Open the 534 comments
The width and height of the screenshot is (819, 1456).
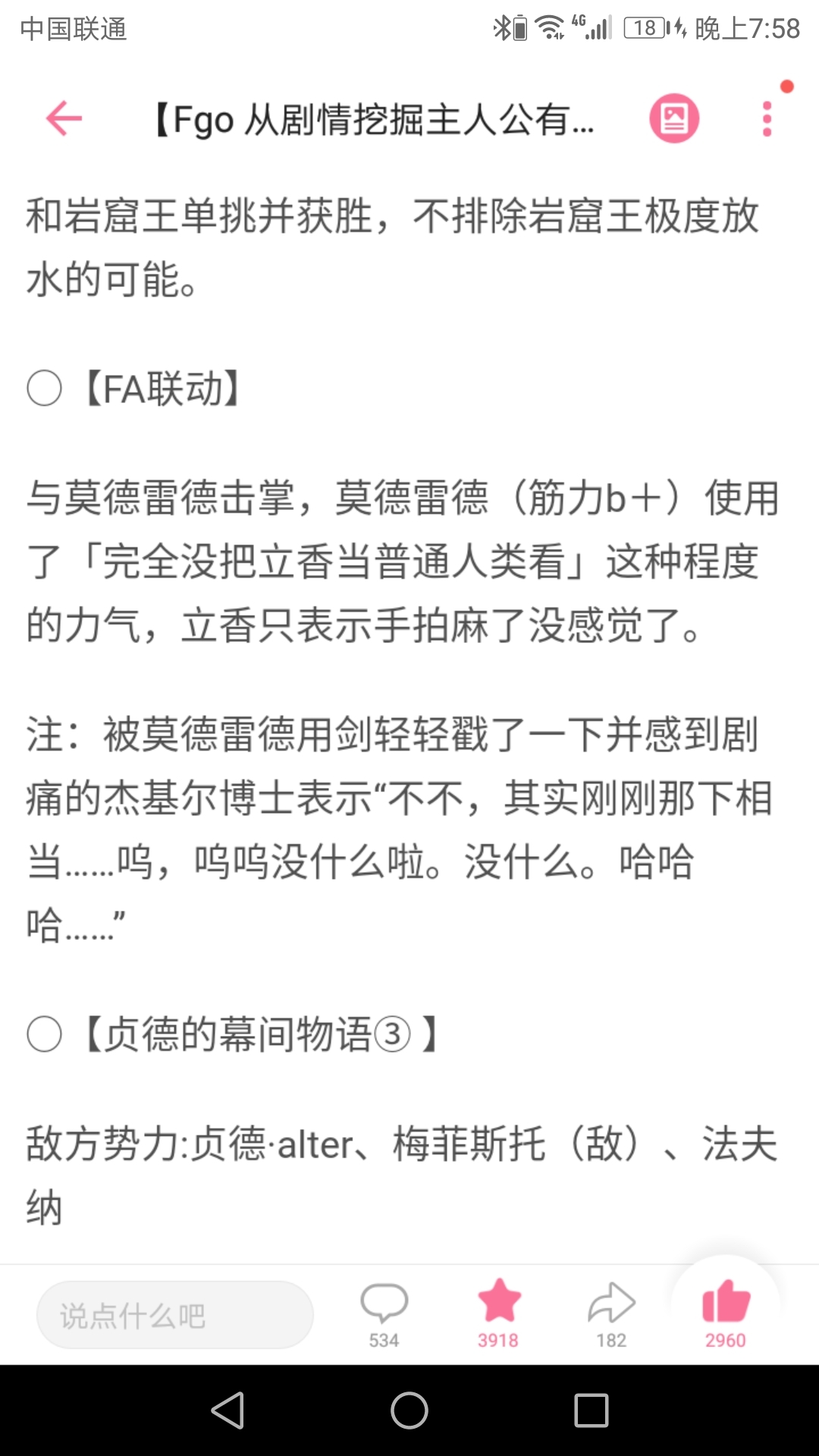pyautogui.click(x=384, y=1315)
